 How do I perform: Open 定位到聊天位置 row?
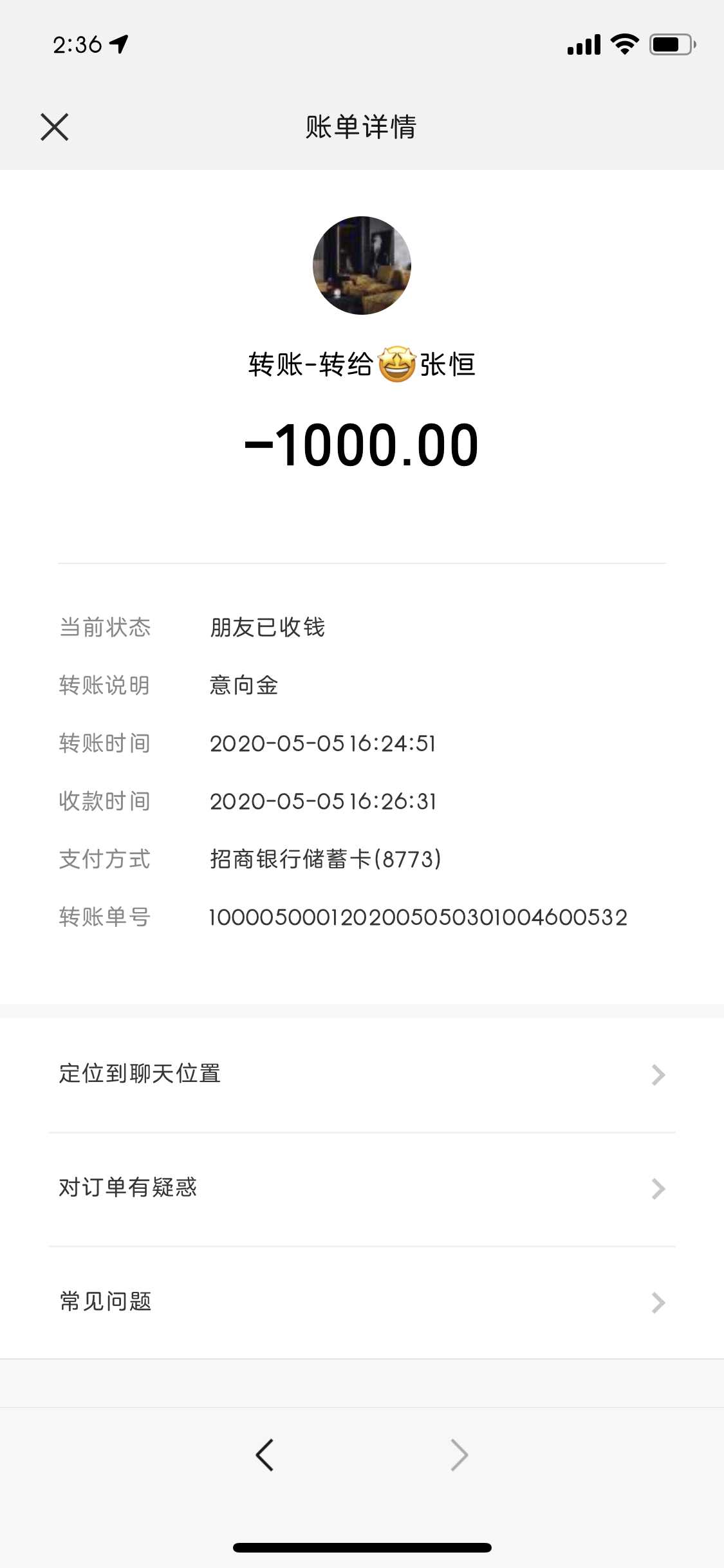[x=362, y=1074]
